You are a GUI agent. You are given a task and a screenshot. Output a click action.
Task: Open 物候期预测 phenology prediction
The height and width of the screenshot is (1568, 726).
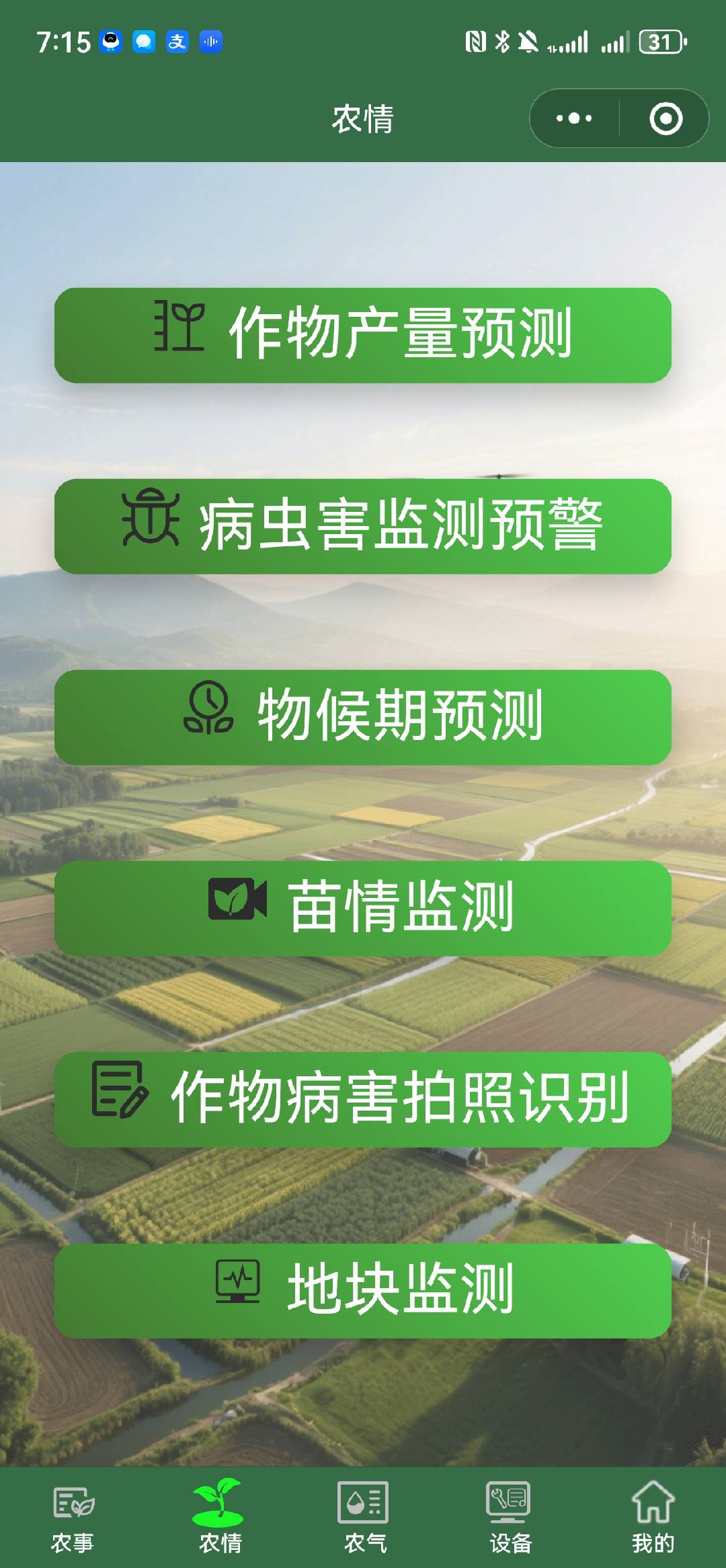[363, 720]
